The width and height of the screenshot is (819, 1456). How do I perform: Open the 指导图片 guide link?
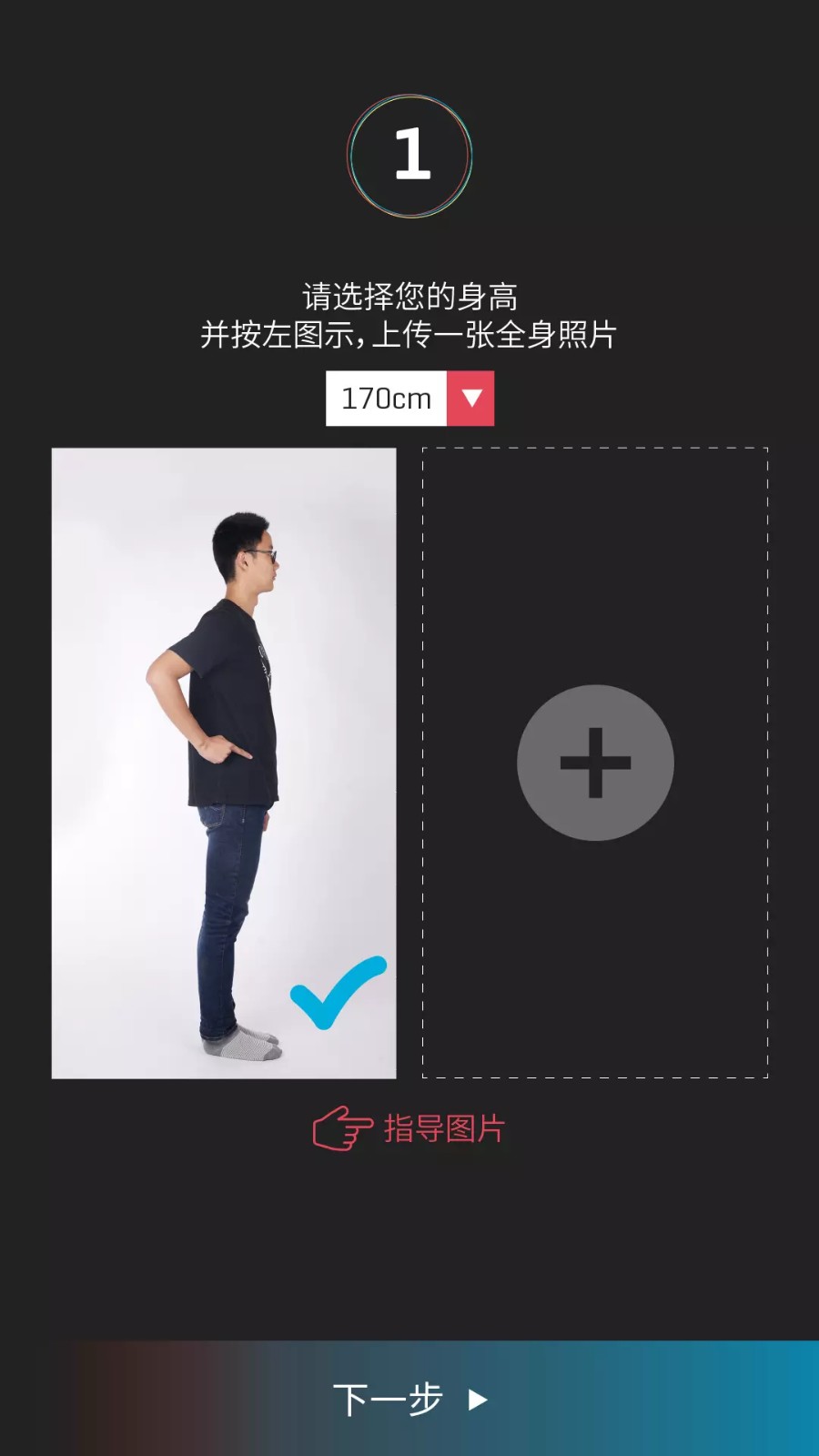[409, 1129]
